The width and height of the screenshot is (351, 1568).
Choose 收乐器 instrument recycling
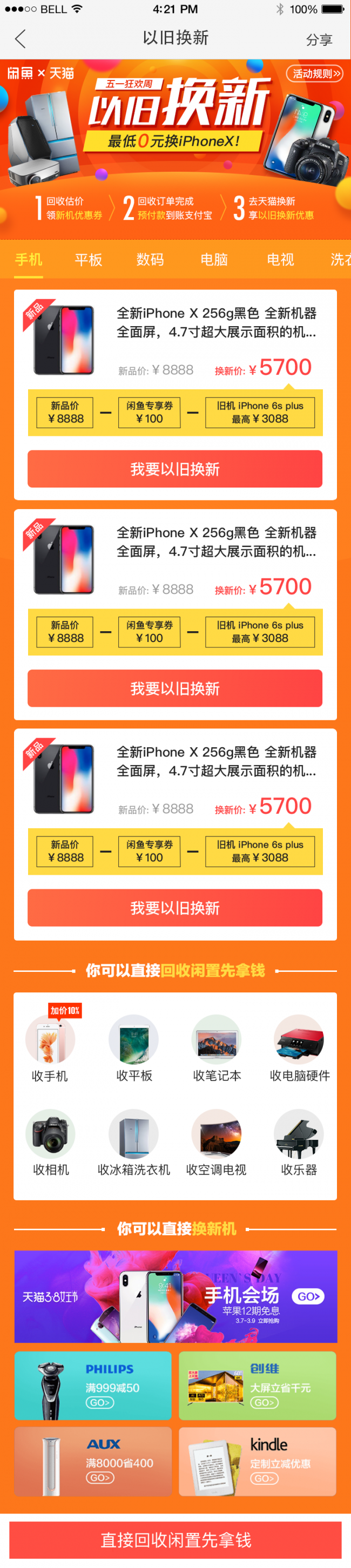point(299,1142)
